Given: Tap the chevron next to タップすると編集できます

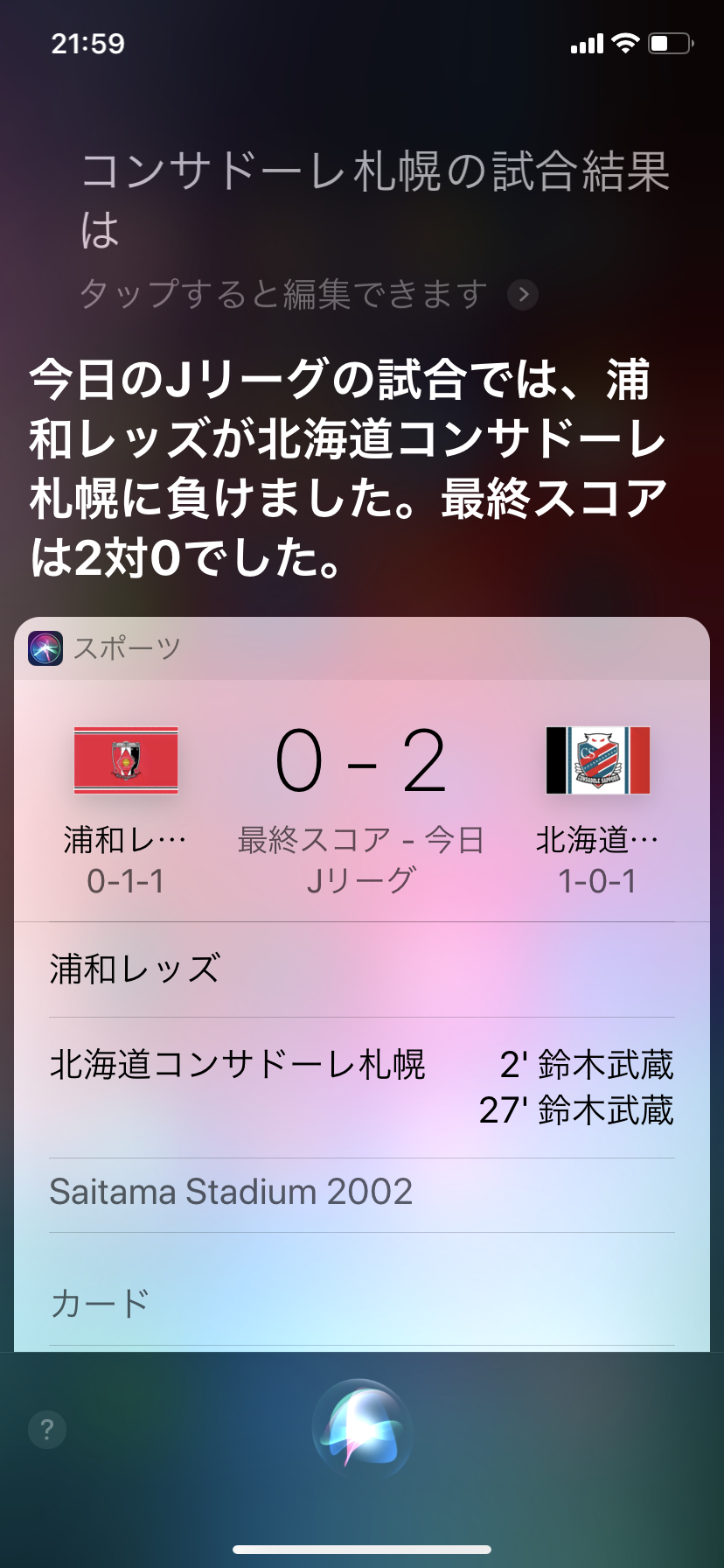Looking at the screenshot, I should pyautogui.click(x=523, y=295).
